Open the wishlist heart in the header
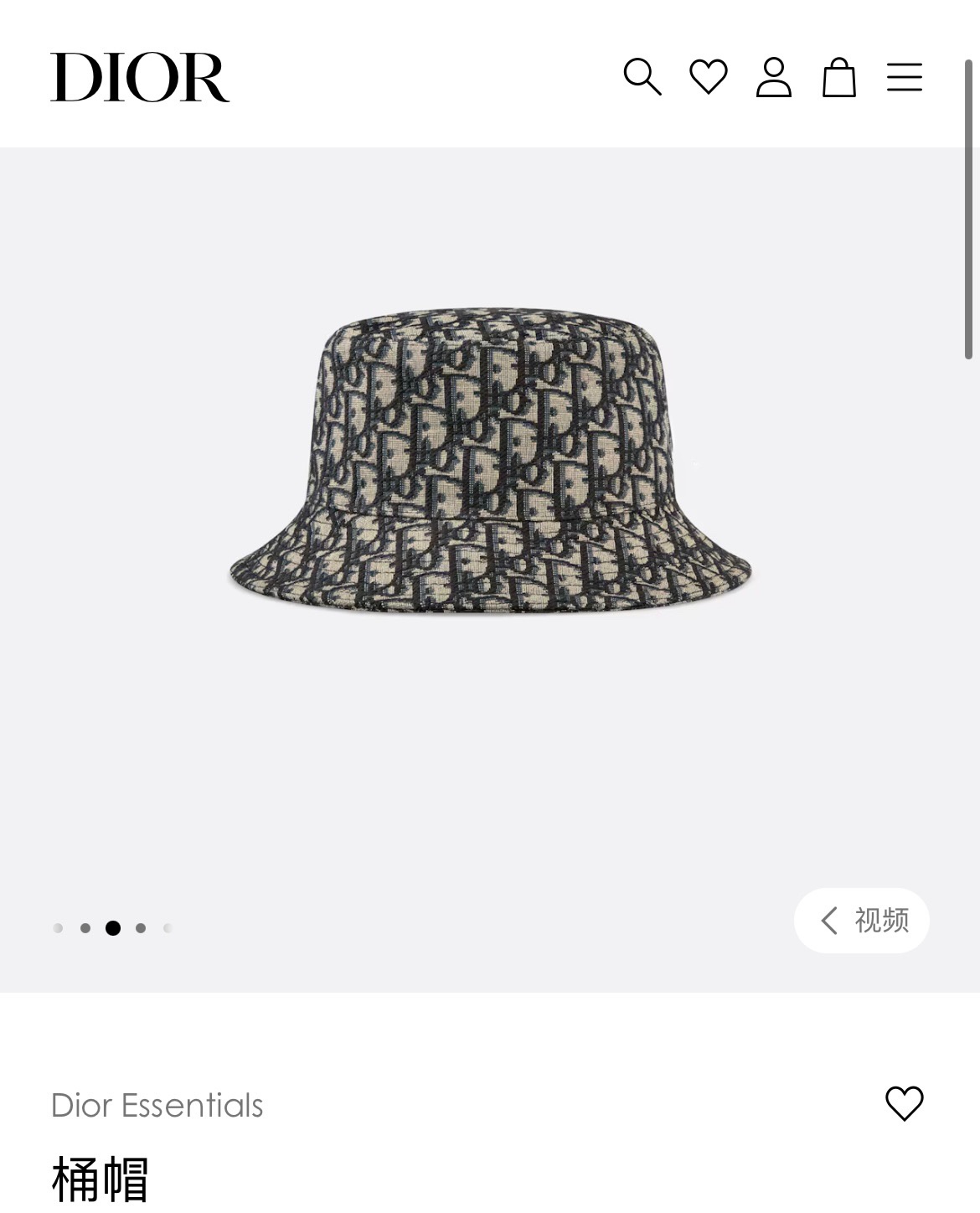Image resolution: width=980 pixels, height=1213 pixels. (708, 77)
